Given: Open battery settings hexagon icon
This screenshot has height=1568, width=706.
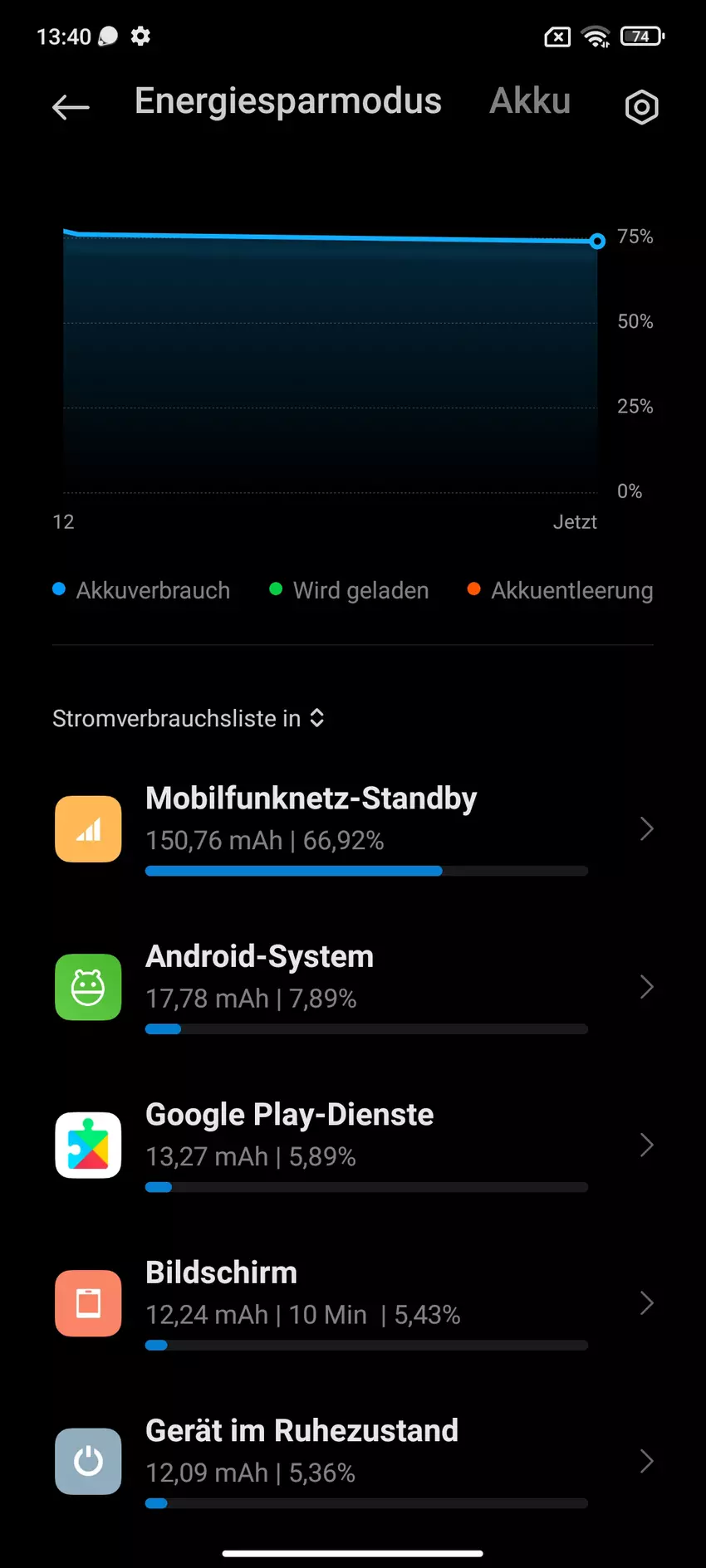Looking at the screenshot, I should click(x=641, y=107).
